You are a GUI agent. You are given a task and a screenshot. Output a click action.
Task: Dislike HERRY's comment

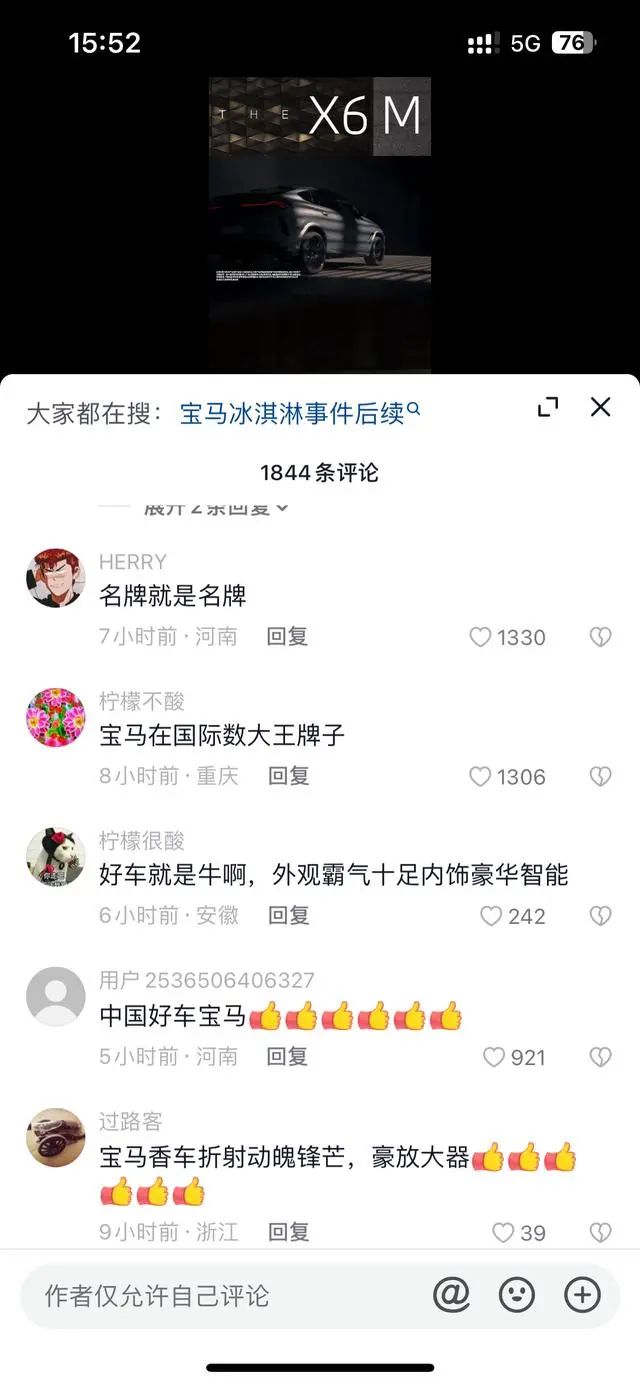click(x=600, y=637)
